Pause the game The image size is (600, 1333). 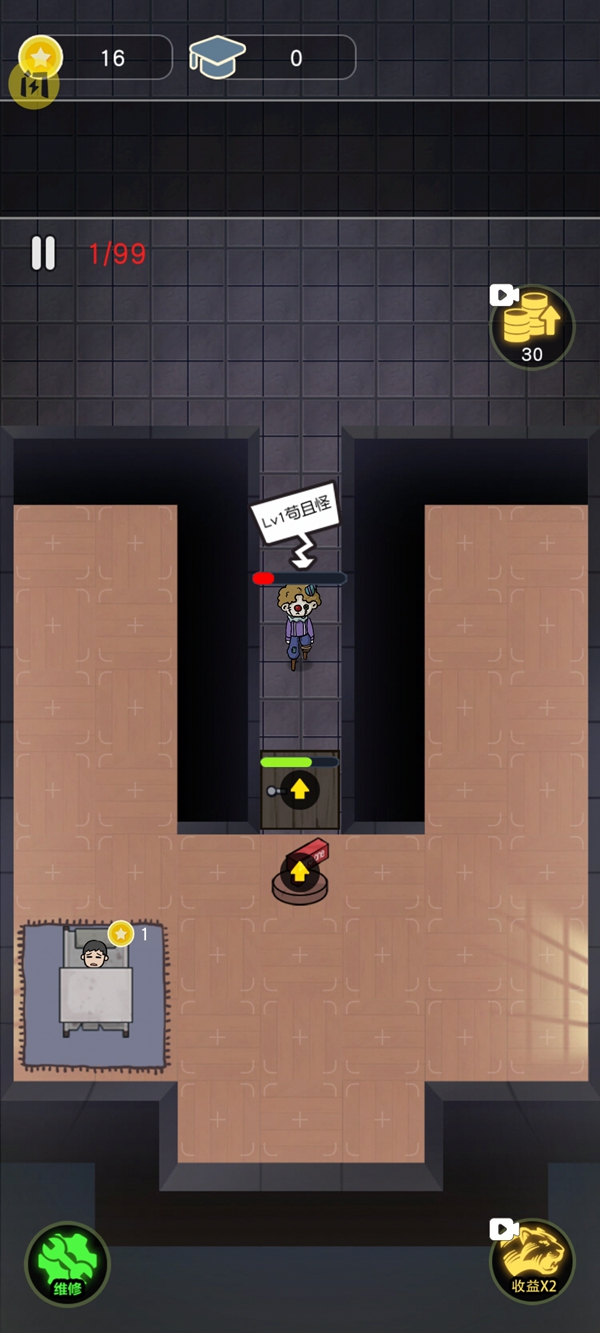(43, 253)
